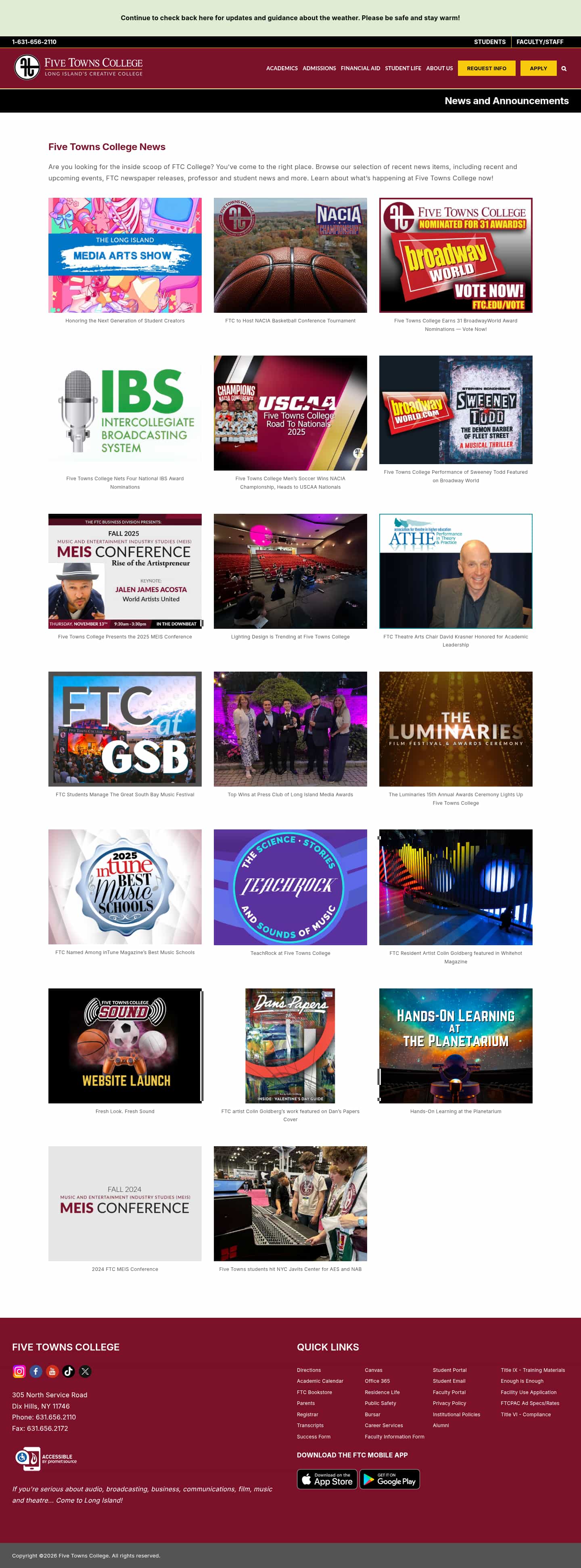Screen dimensions: 581x1568
Task: Click the X (Twitter) icon
Action: (85, 1372)
